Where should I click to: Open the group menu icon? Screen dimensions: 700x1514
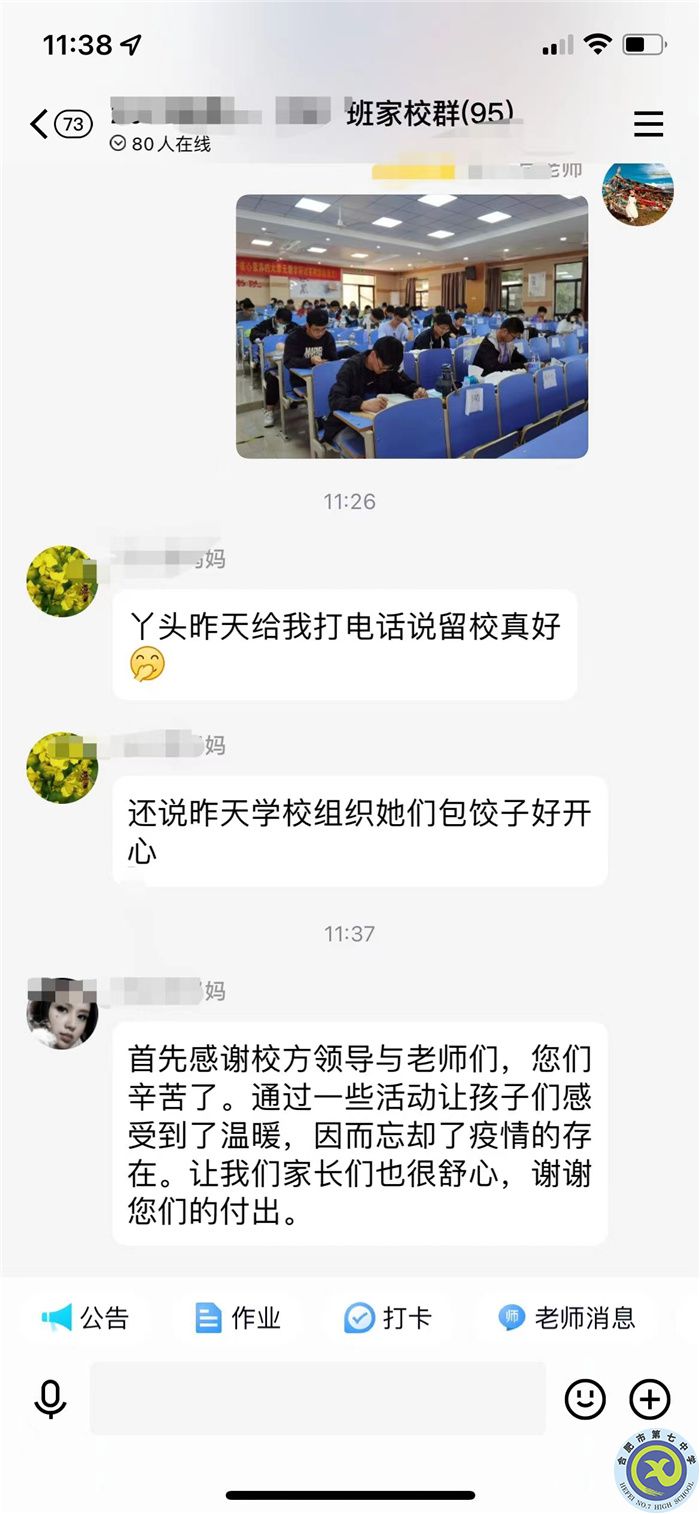[x=648, y=124]
